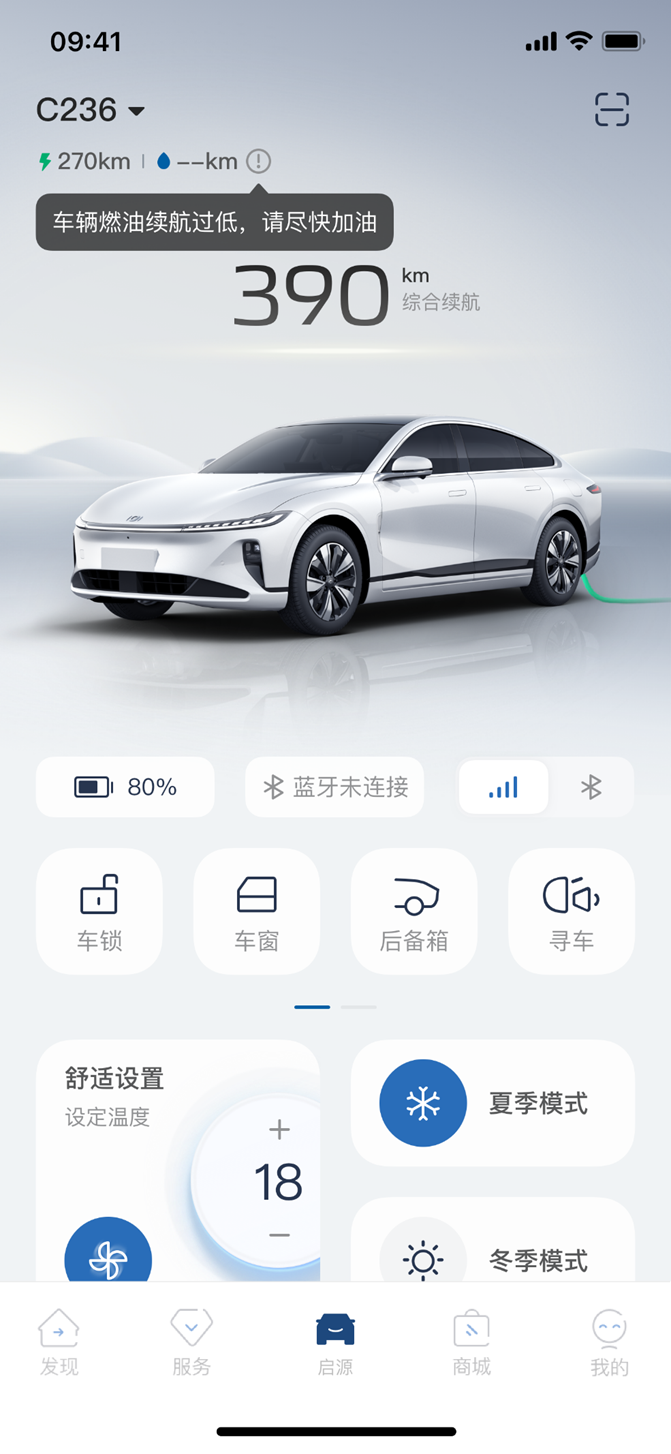Open the 车窗 window control

pyautogui.click(x=256, y=911)
